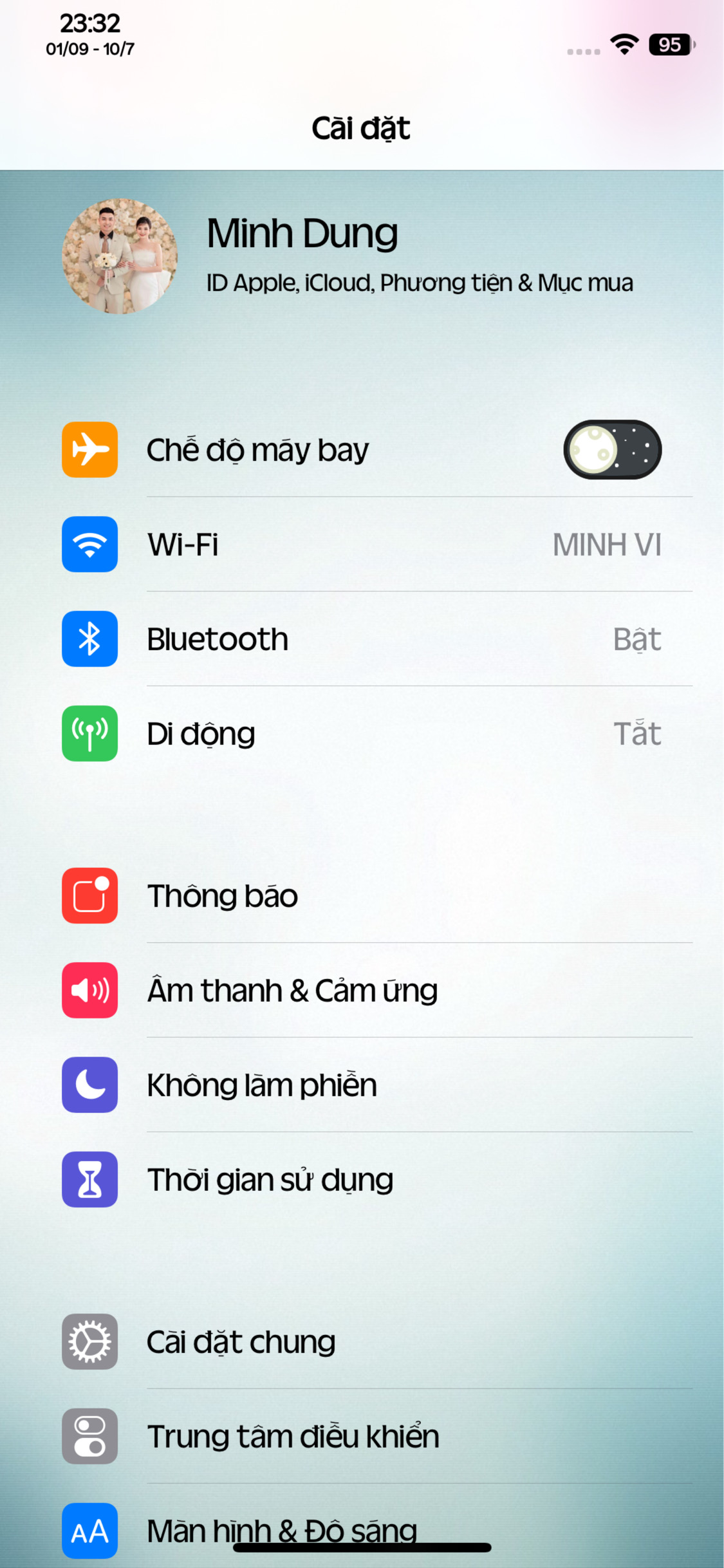Open Wi-Fi settings
The width and height of the screenshot is (724, 1568).
pos(360,545)
